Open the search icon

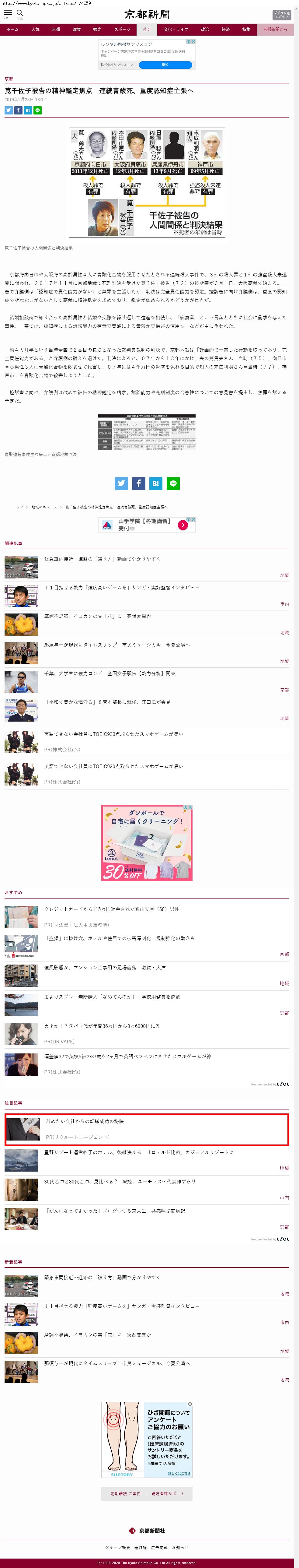[19, 13]
